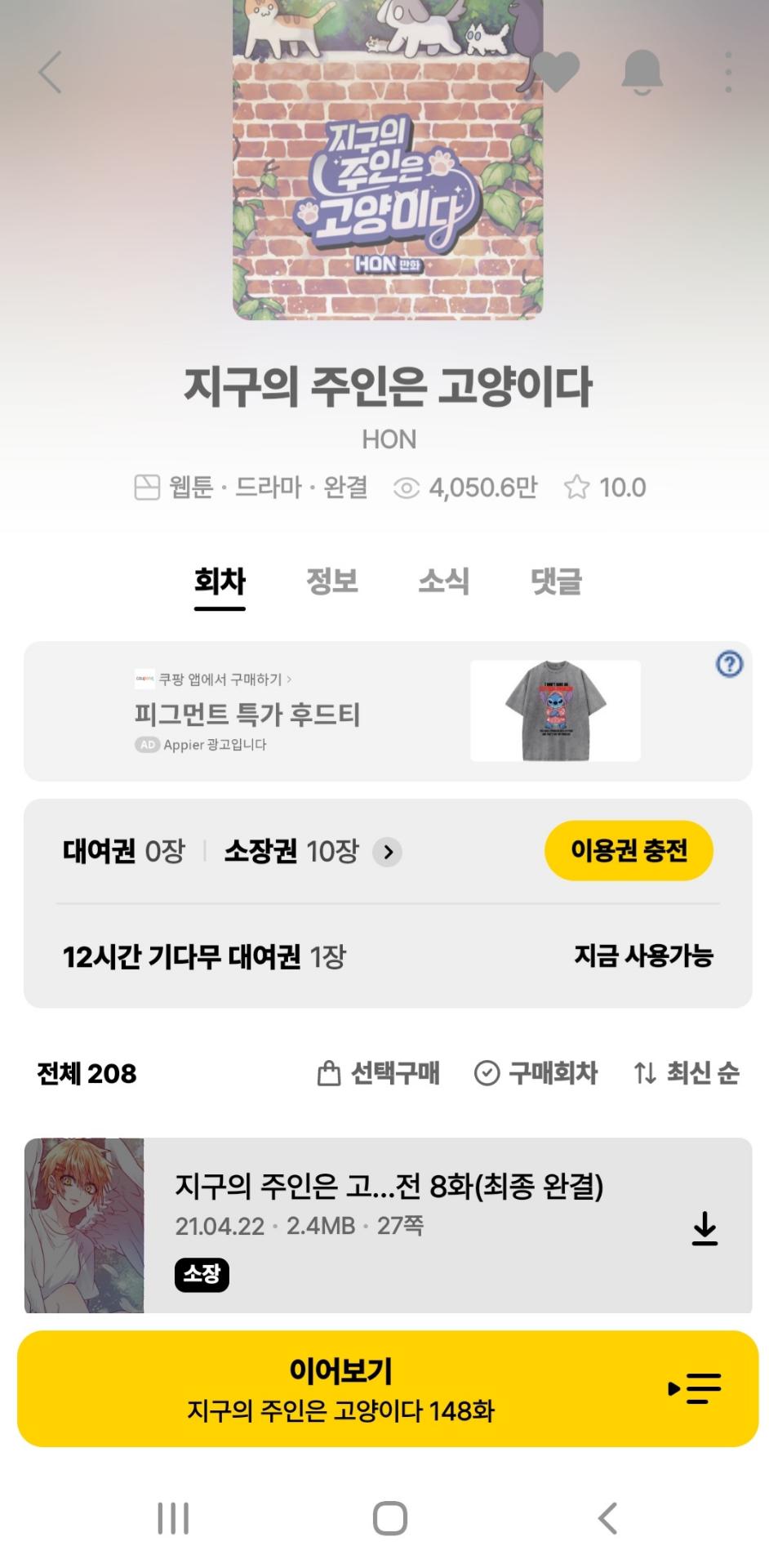The image size is (769, 1568).
Task: Change sort order 최신 순
Action: pyautogui.click(x=687, y=1073)
